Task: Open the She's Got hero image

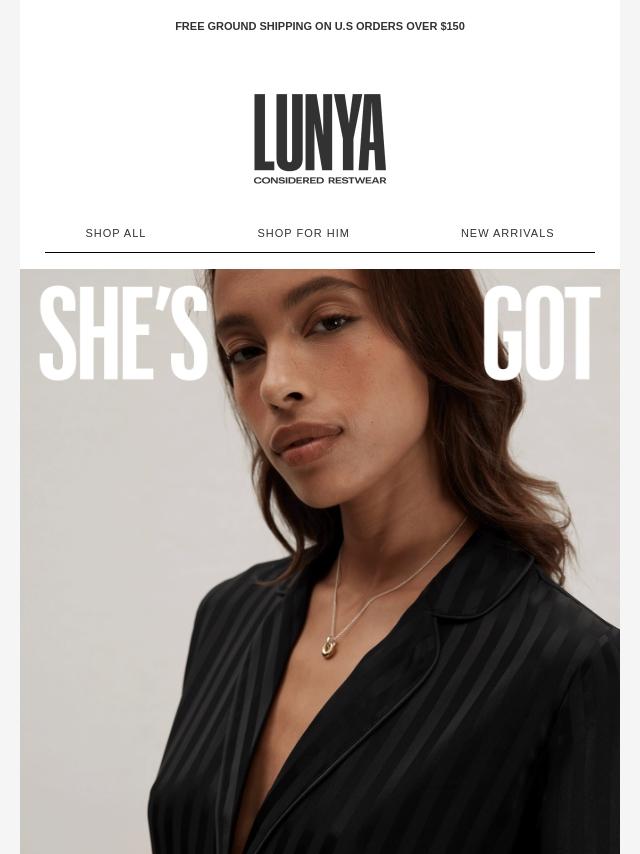Action: coord(320,560)
